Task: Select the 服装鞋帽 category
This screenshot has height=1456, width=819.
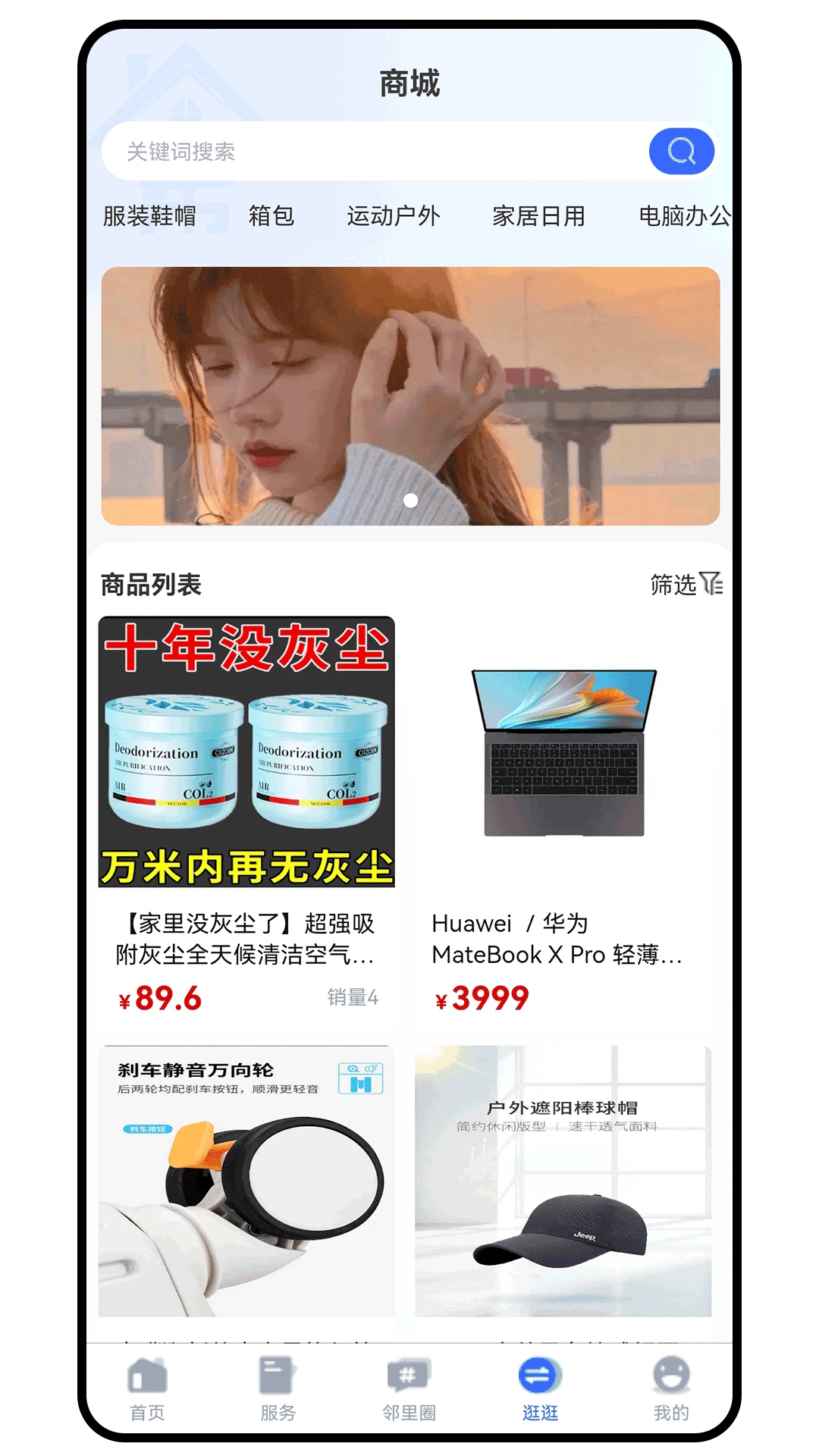Action: pos(149,216)
